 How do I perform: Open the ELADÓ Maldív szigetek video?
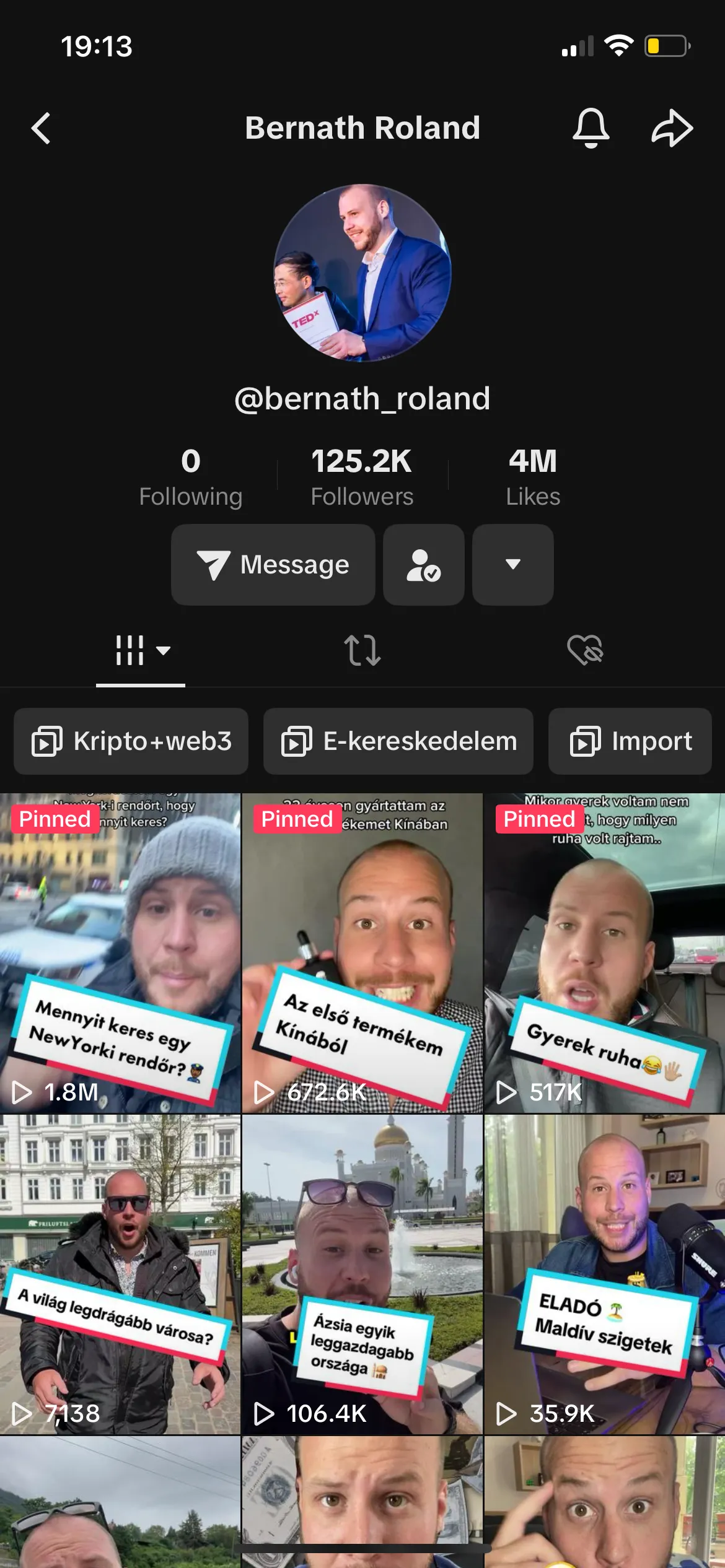click(605, 1274)
